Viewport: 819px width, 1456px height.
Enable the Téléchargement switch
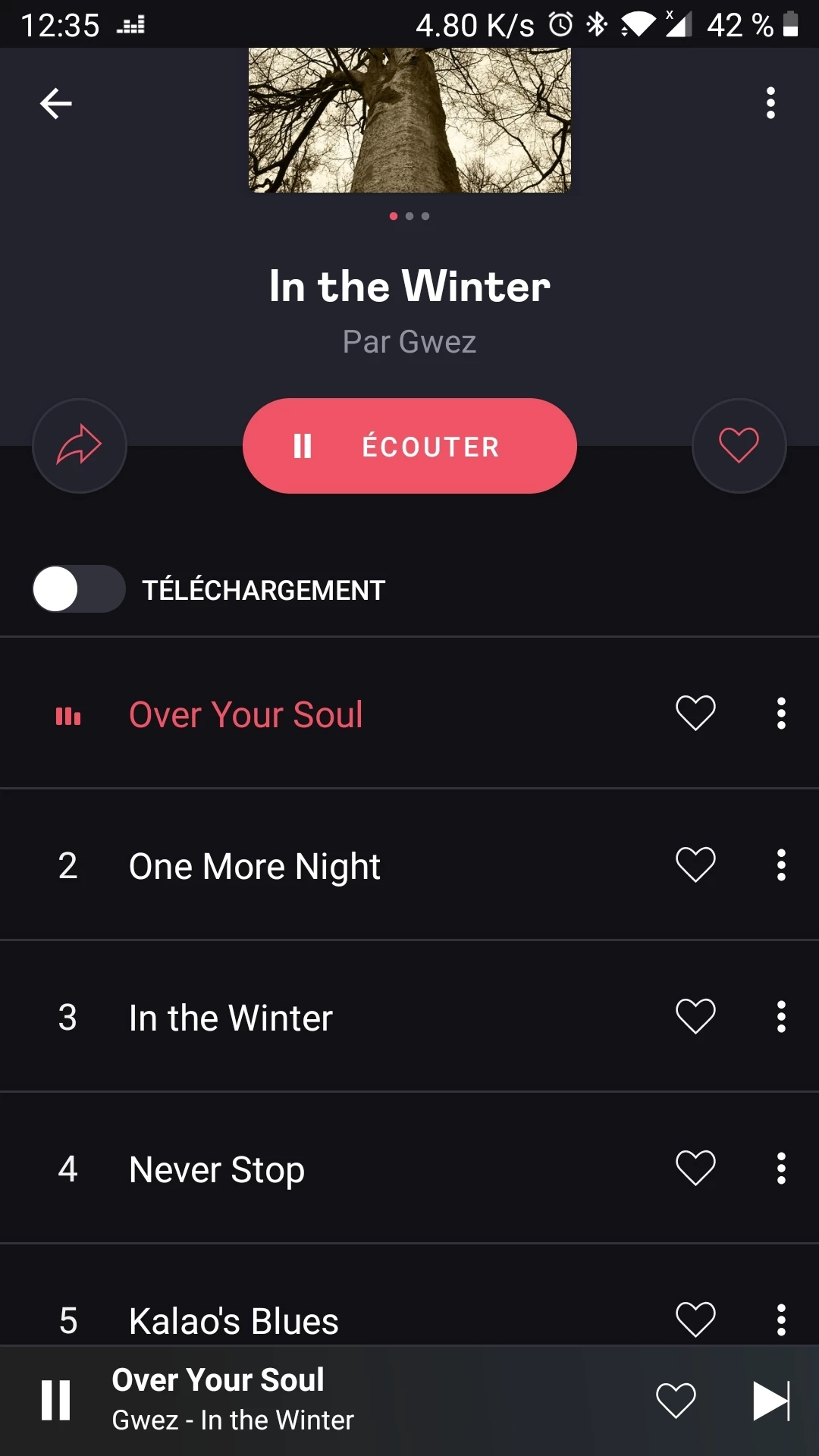(79, 589)
